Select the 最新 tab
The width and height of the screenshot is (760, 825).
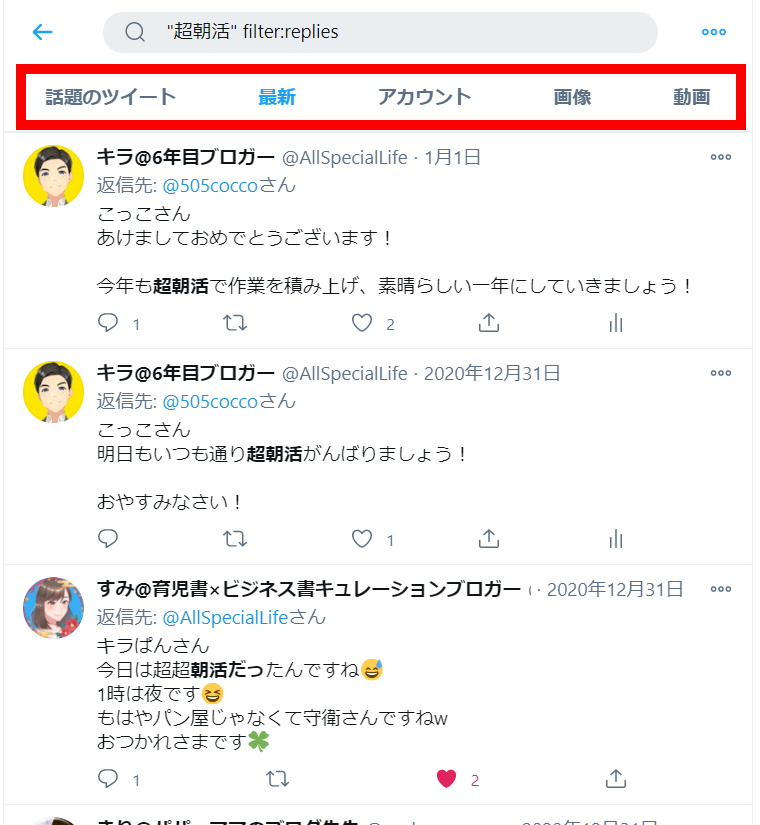point(277,97)
